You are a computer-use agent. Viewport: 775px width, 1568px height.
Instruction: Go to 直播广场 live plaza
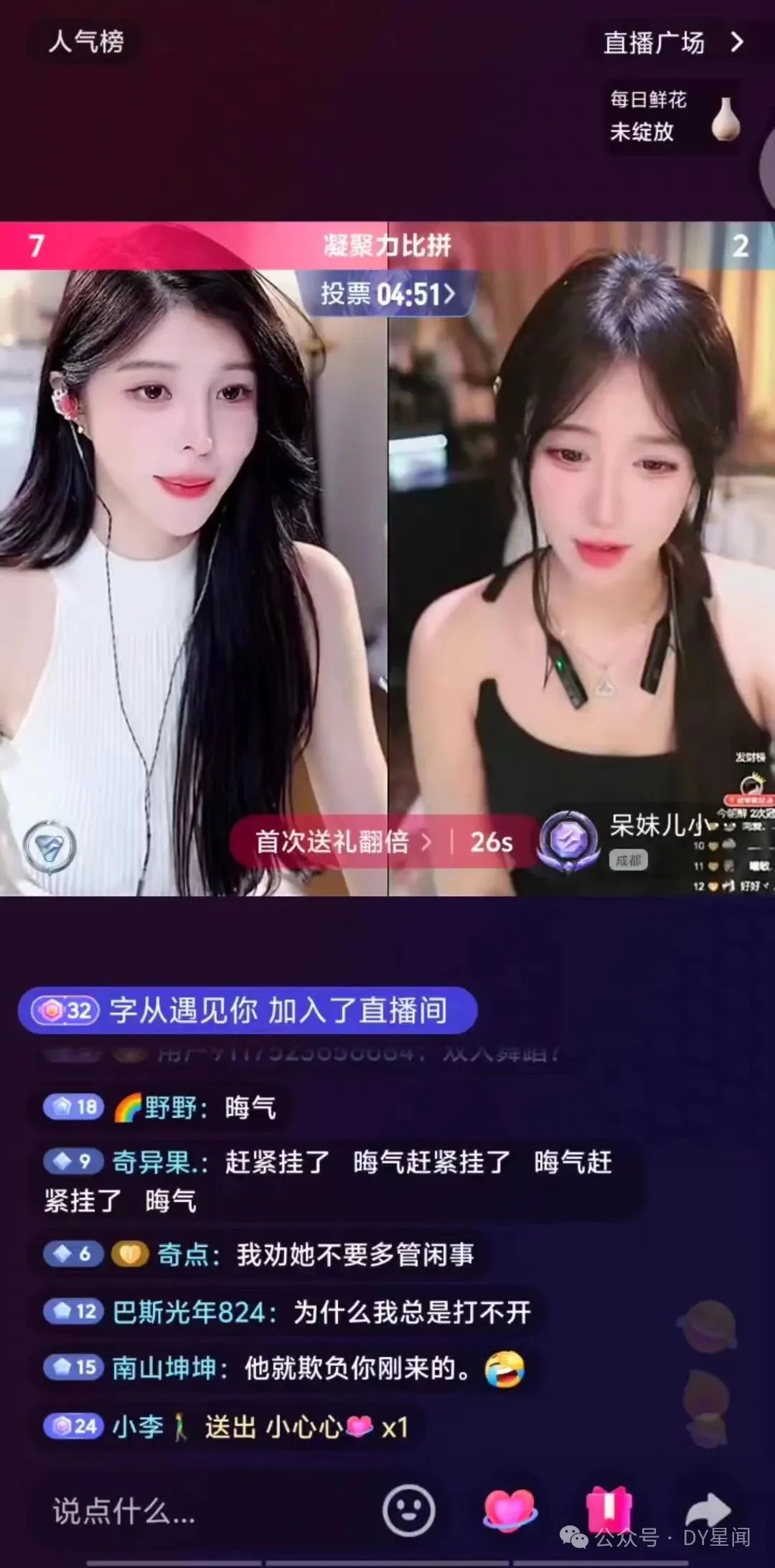click(672, 43)
